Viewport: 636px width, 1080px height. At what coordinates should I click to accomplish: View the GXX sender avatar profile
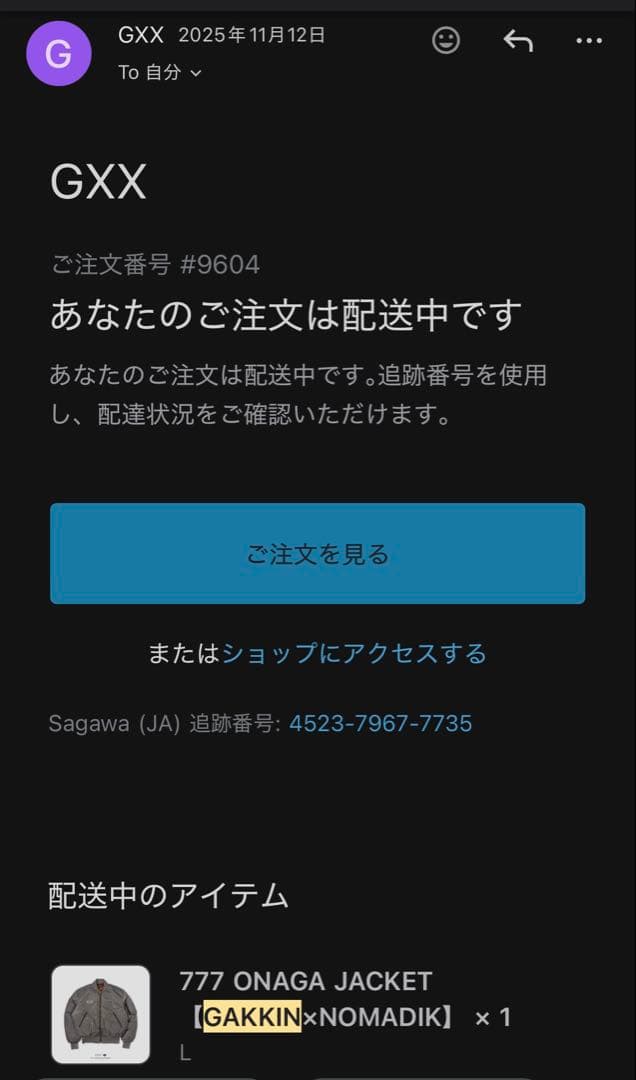pyautogui.click(x=59, y=53)
